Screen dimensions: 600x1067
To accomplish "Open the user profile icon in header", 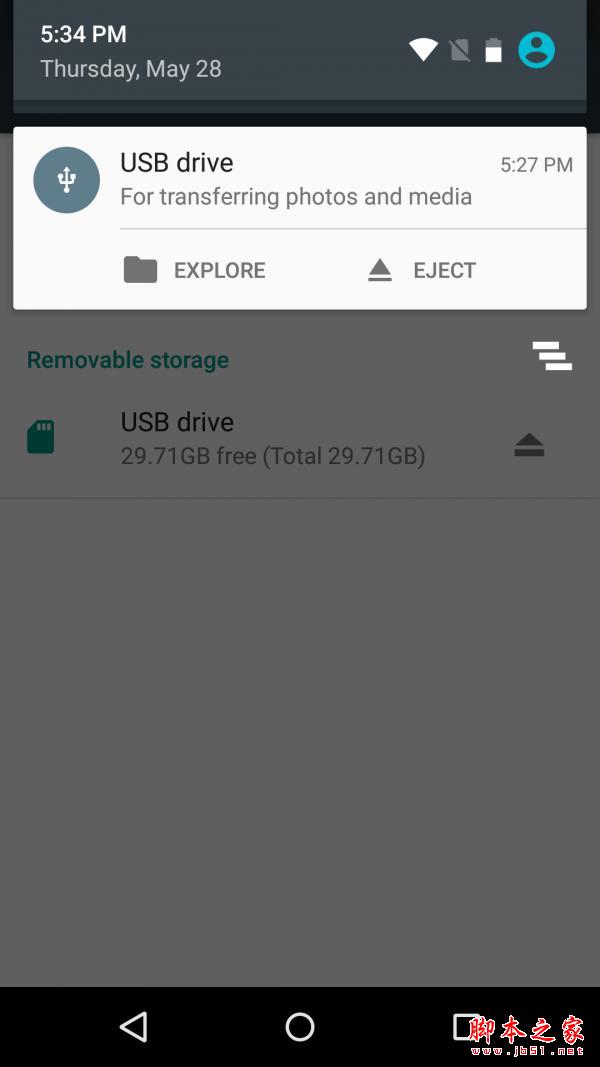I will [x=536, y=50].
